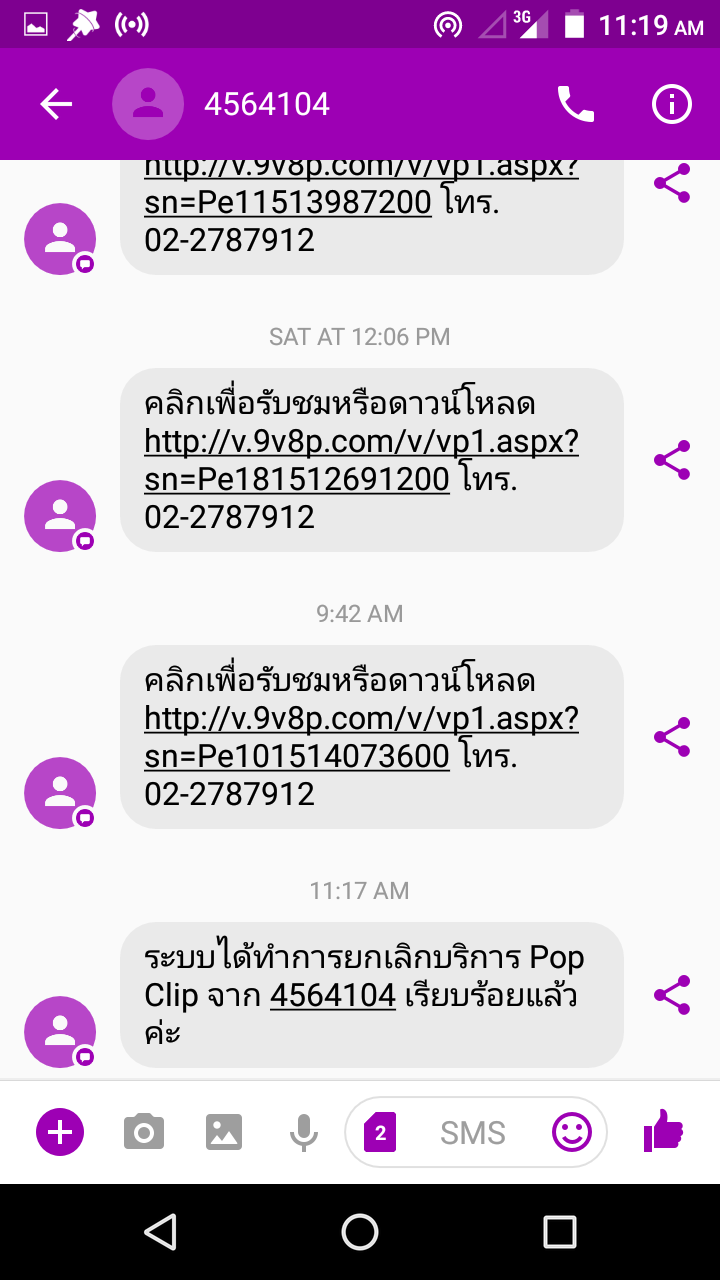Open link with sn=Pe101514073600
The image size is (720, 1280).
point(361,737)
